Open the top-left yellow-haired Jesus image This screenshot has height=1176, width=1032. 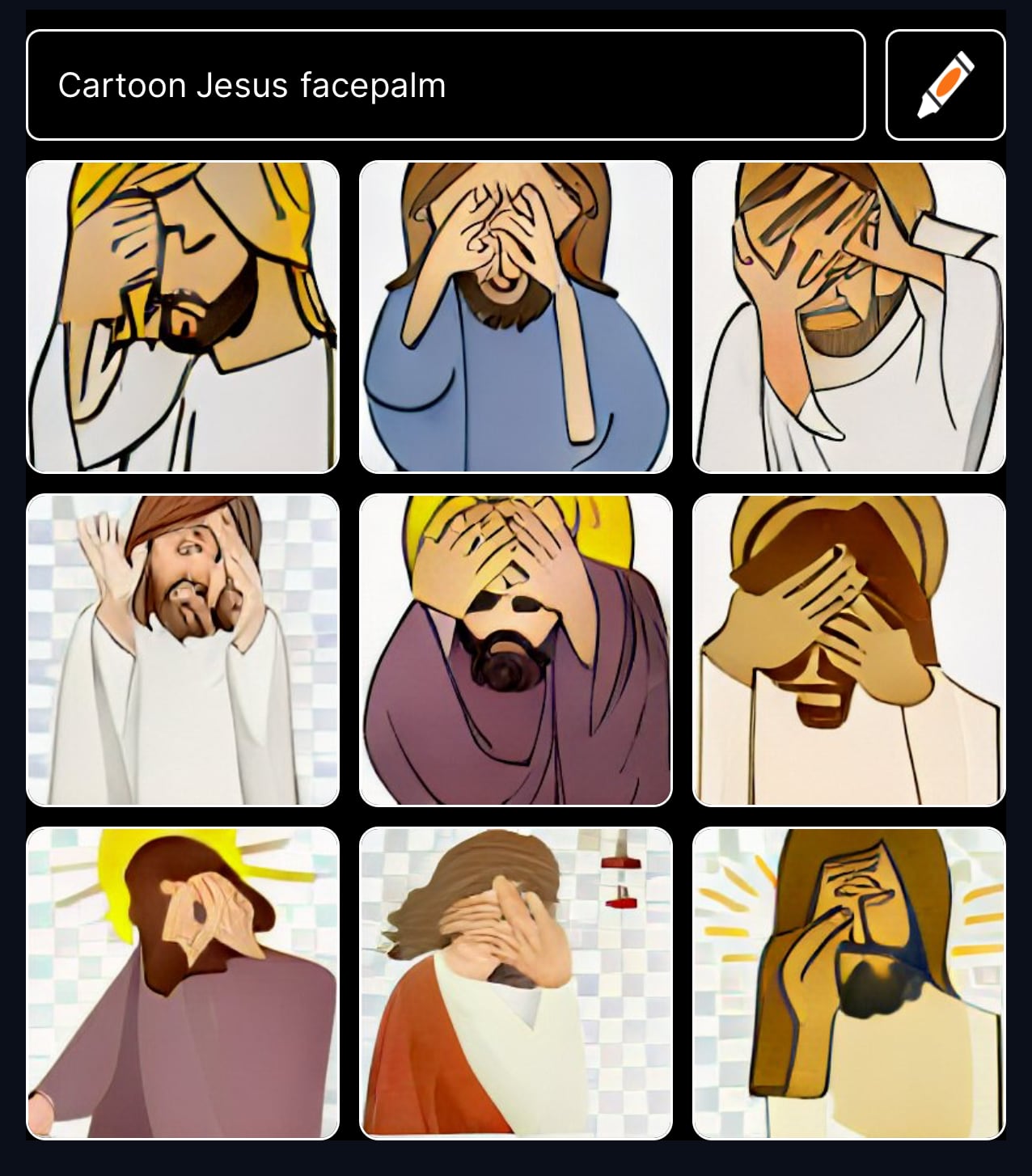click(x=182, y=318)
